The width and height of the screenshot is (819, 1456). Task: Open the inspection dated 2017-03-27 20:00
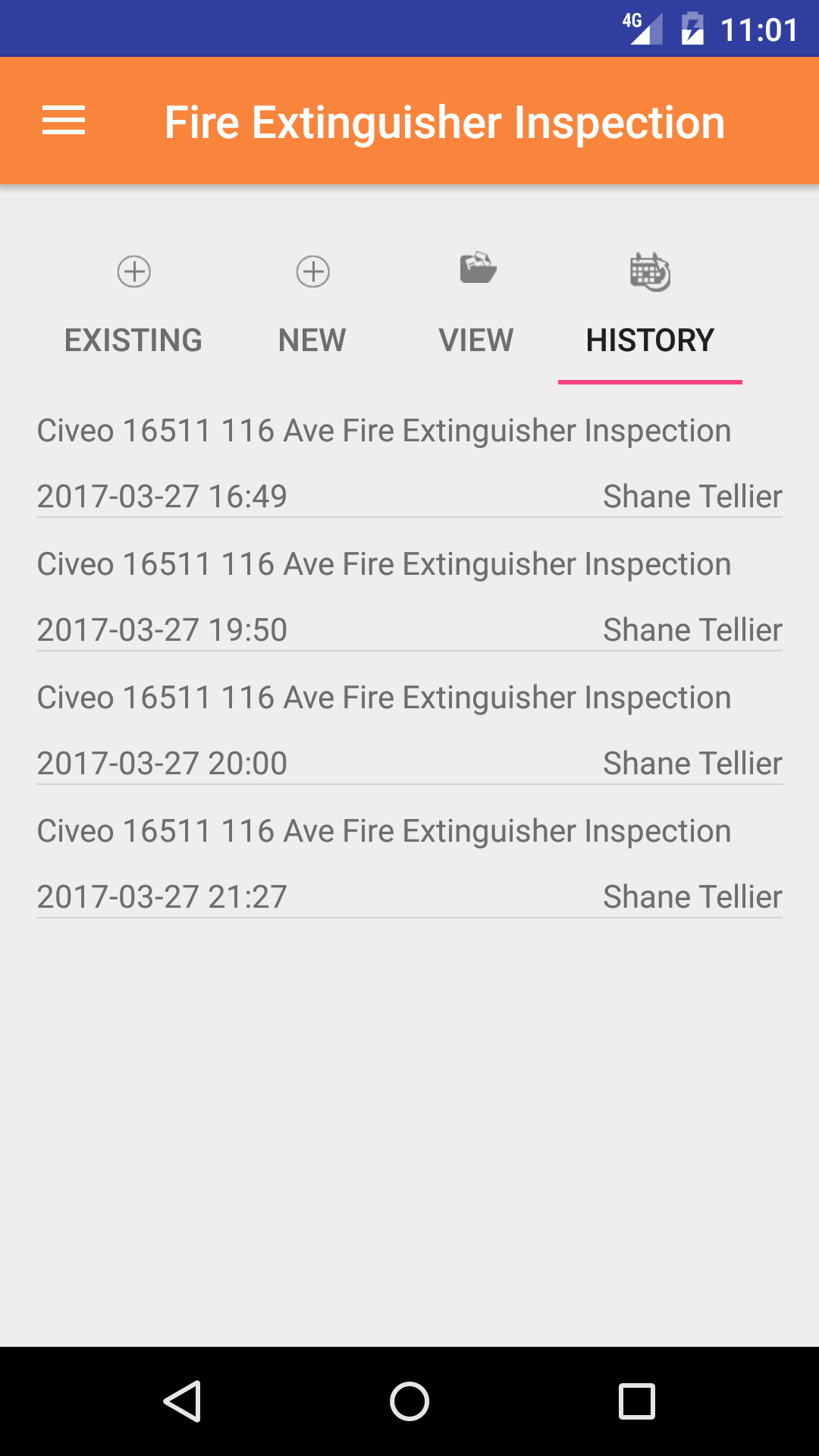coord(409,730)
